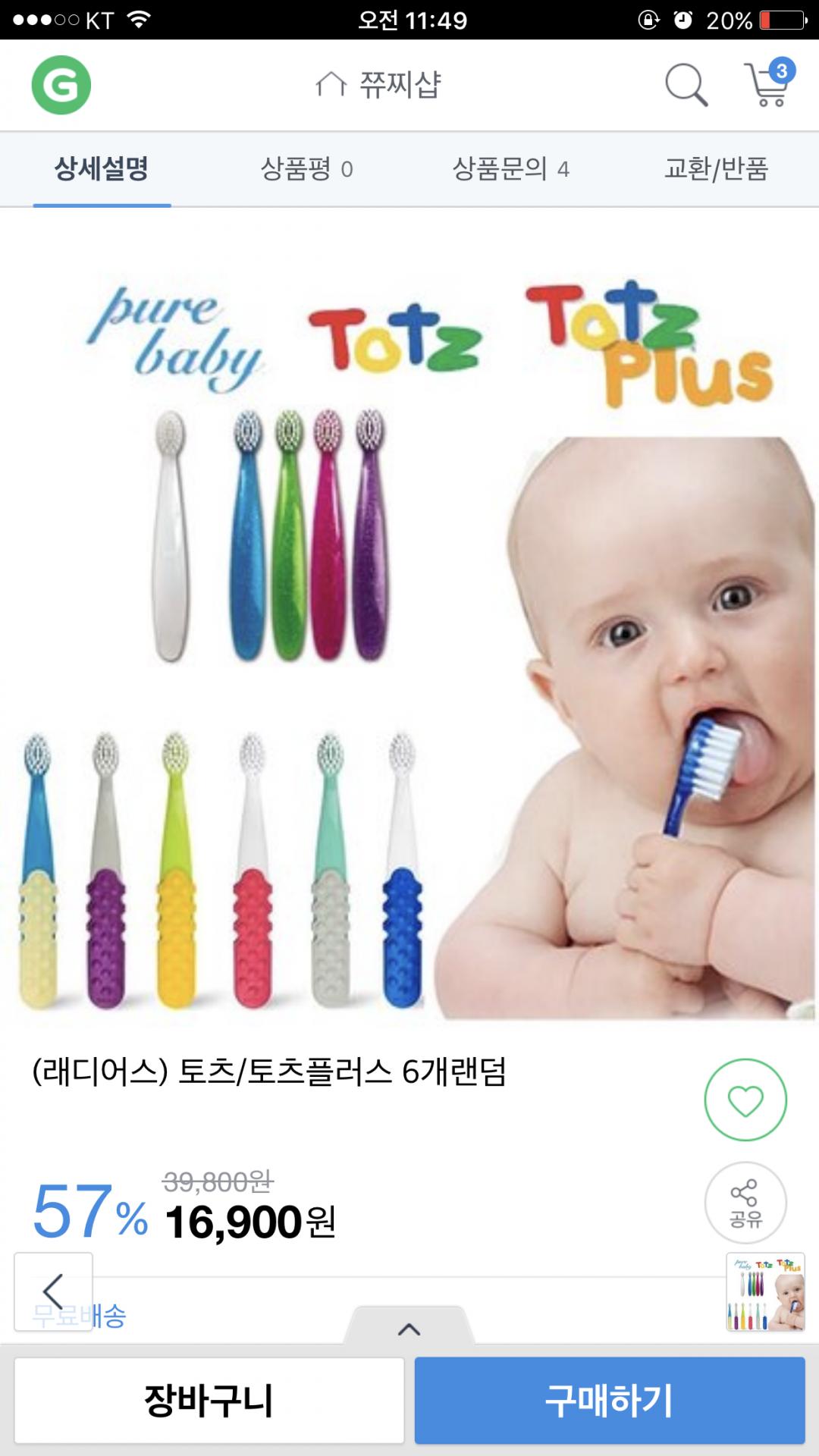Image resolution: width=819 pixels, height=1456 pixels.
Task: Open the shopping cart with 3 items
Action: (768, 83)
